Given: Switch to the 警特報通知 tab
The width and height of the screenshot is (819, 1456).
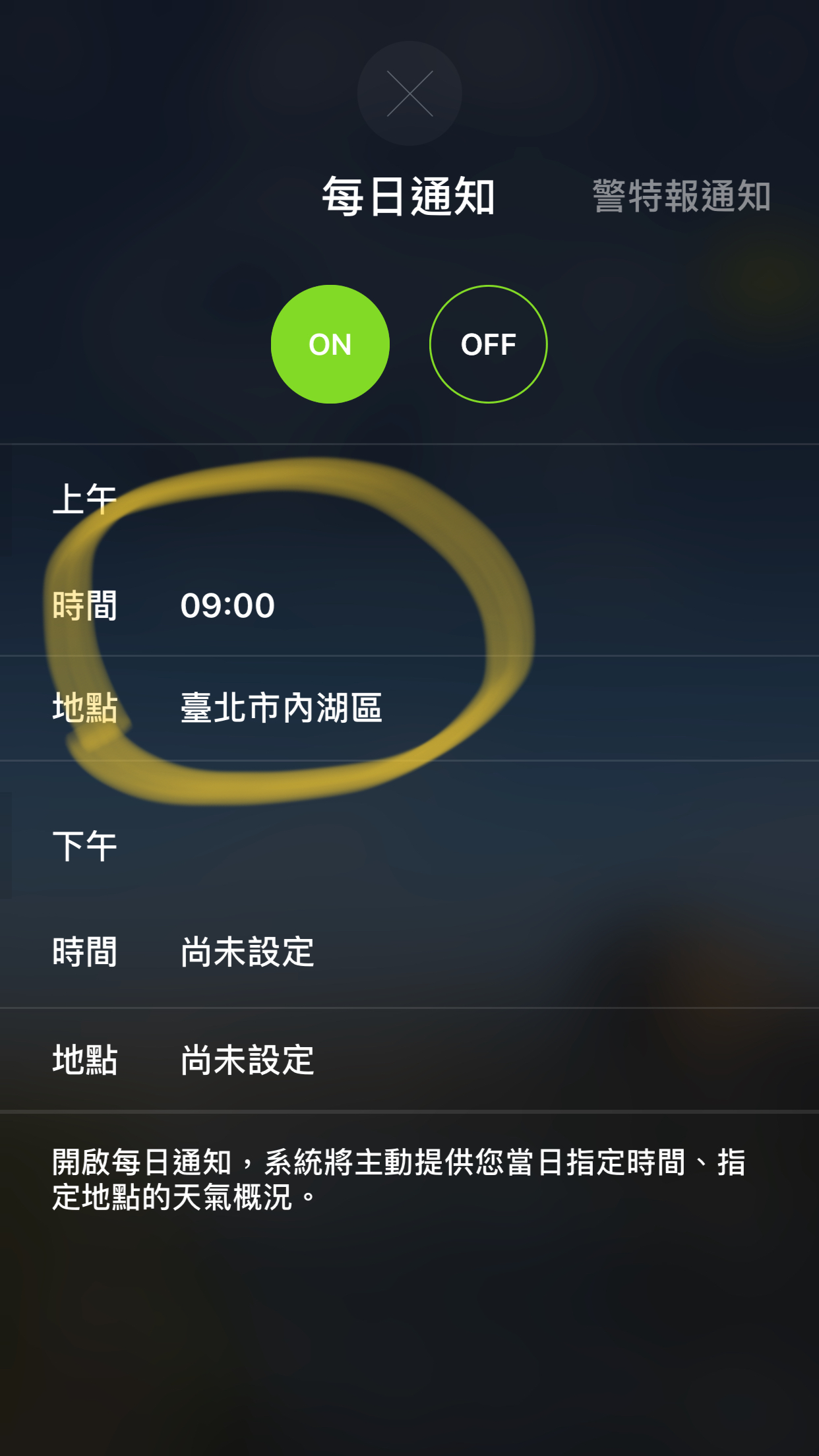Looking at the screenshot, I should (681, 197).
